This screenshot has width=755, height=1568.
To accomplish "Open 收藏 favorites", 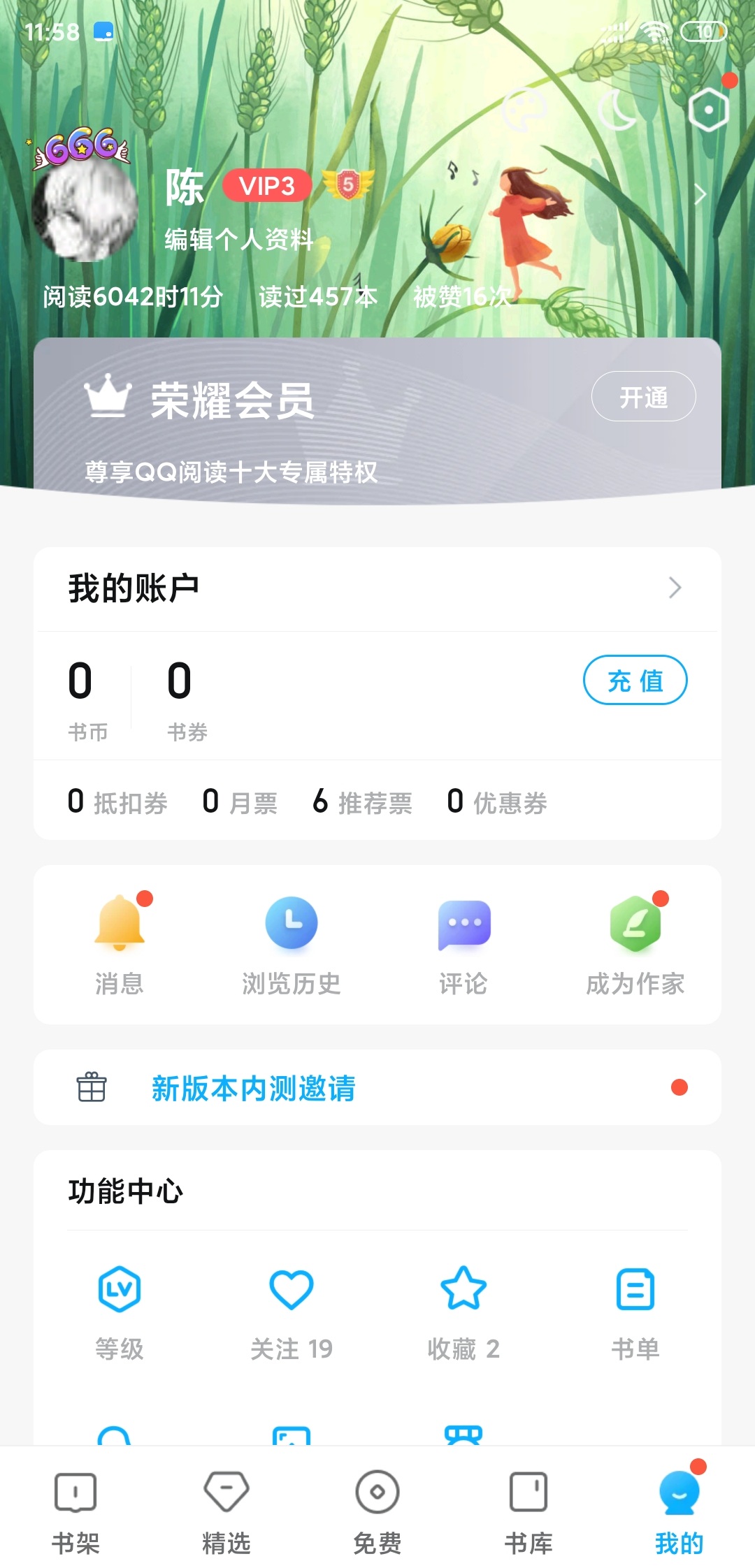I will pyautogui.click(x=463, y=1311).
